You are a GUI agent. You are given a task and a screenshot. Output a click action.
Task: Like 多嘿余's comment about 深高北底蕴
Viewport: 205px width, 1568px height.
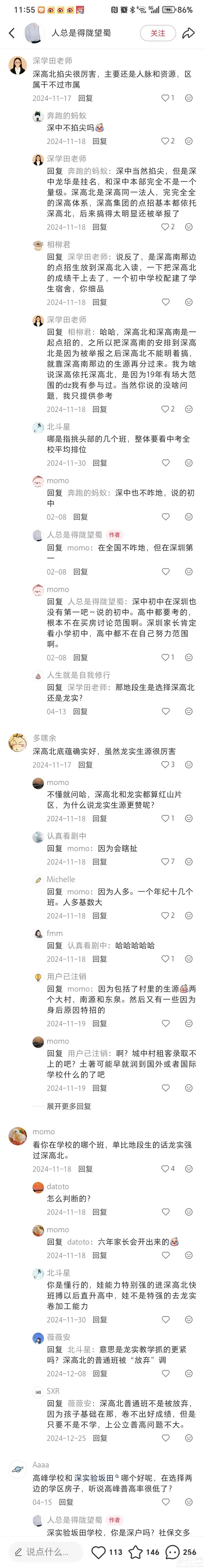click(x=168, y=765)
